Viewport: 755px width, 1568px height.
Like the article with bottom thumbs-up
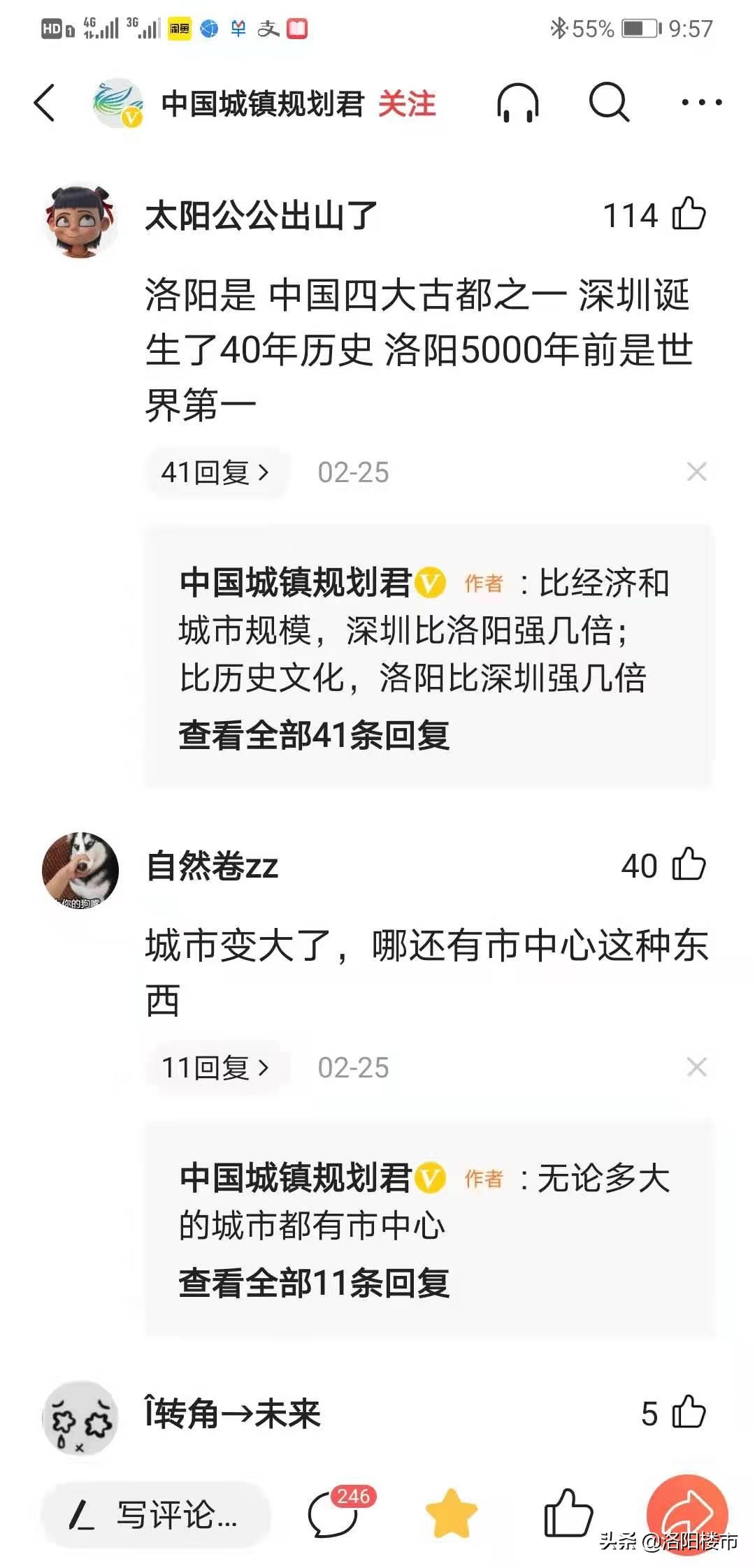[568, 1513]
